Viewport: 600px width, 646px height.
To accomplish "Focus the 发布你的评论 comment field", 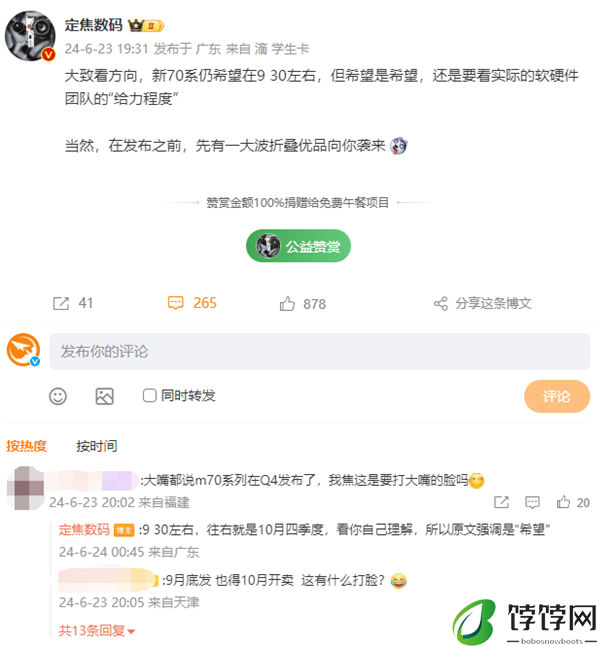I will 319,352.
